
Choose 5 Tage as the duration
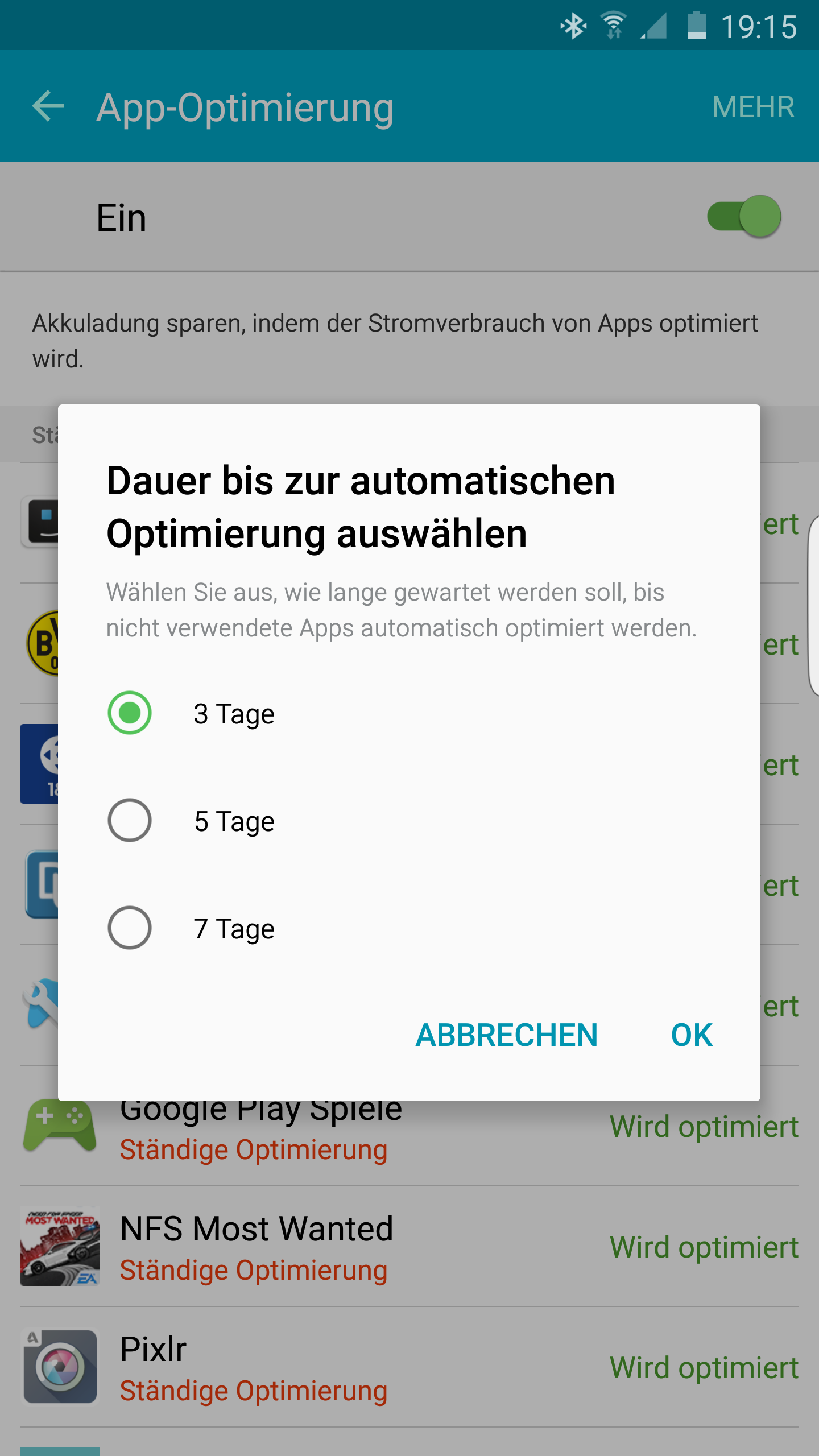pyautogui.click(x=130, y=820)
